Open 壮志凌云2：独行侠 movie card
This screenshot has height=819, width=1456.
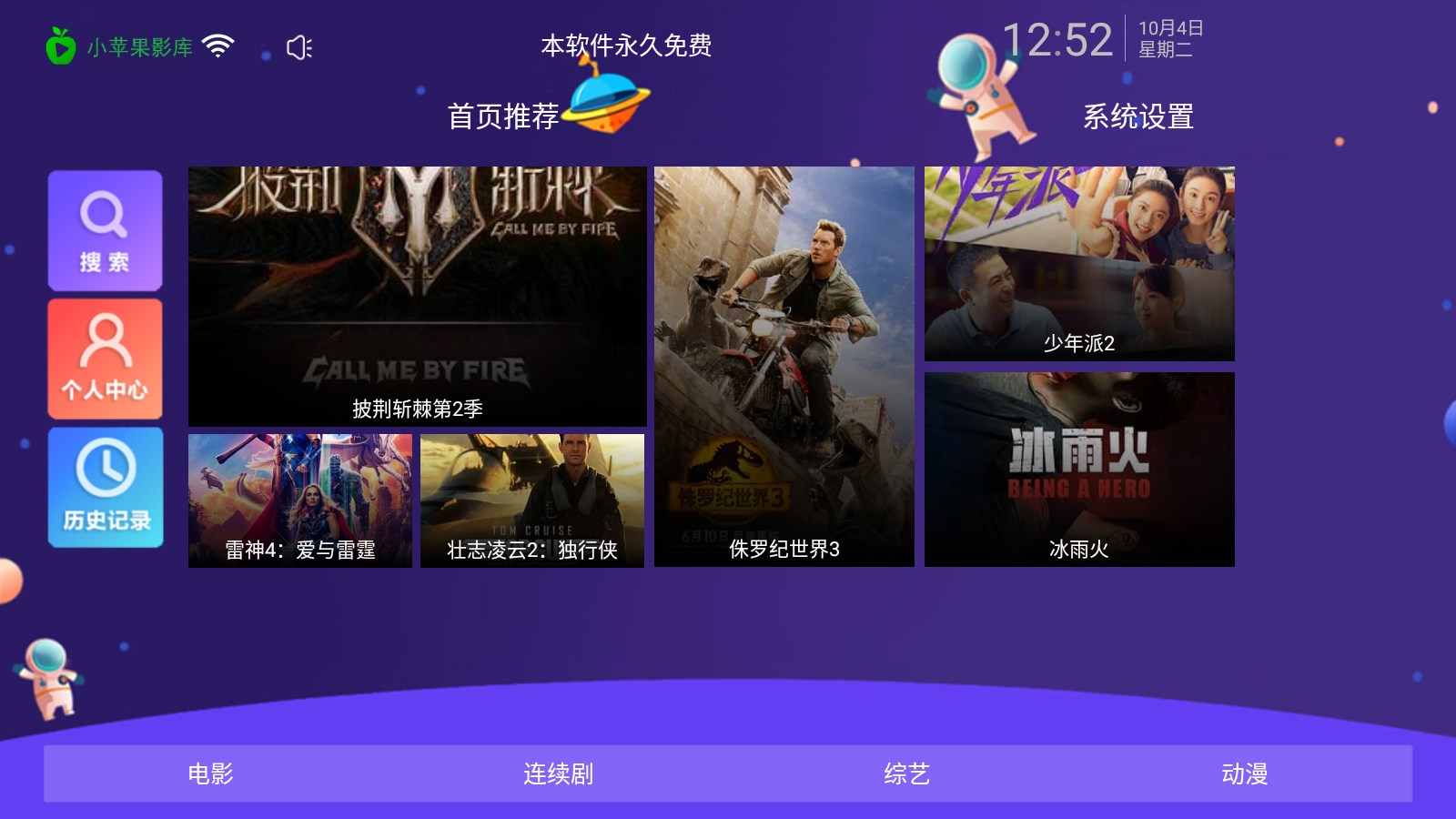(x=531, y=500)
